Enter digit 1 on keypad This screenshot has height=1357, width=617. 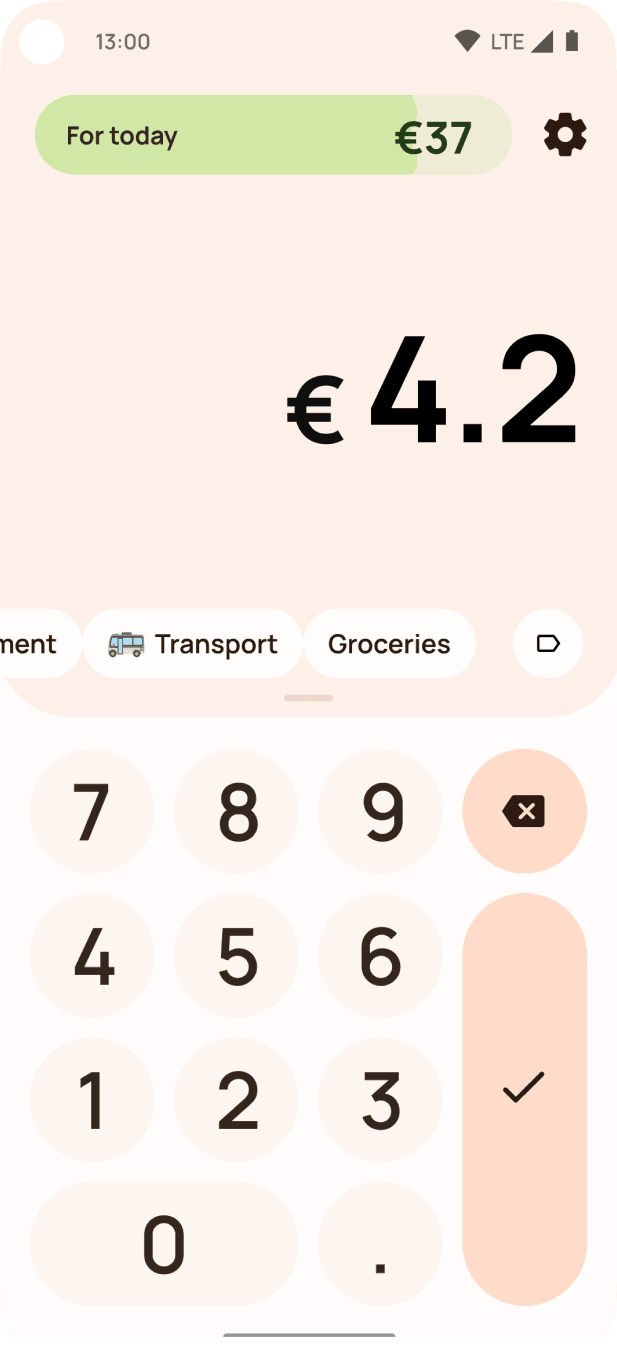click(92, 1099)
